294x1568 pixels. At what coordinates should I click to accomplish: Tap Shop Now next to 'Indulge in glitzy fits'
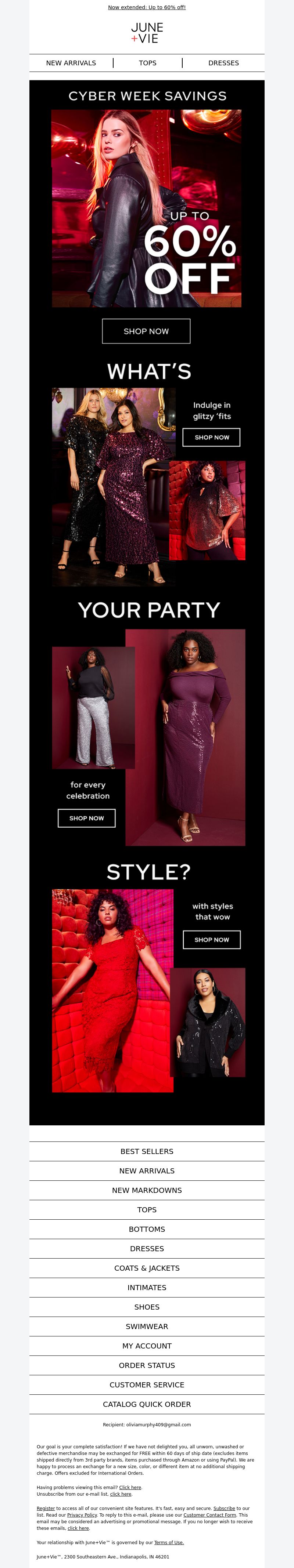pyautogui.click(x=212, y=437)
